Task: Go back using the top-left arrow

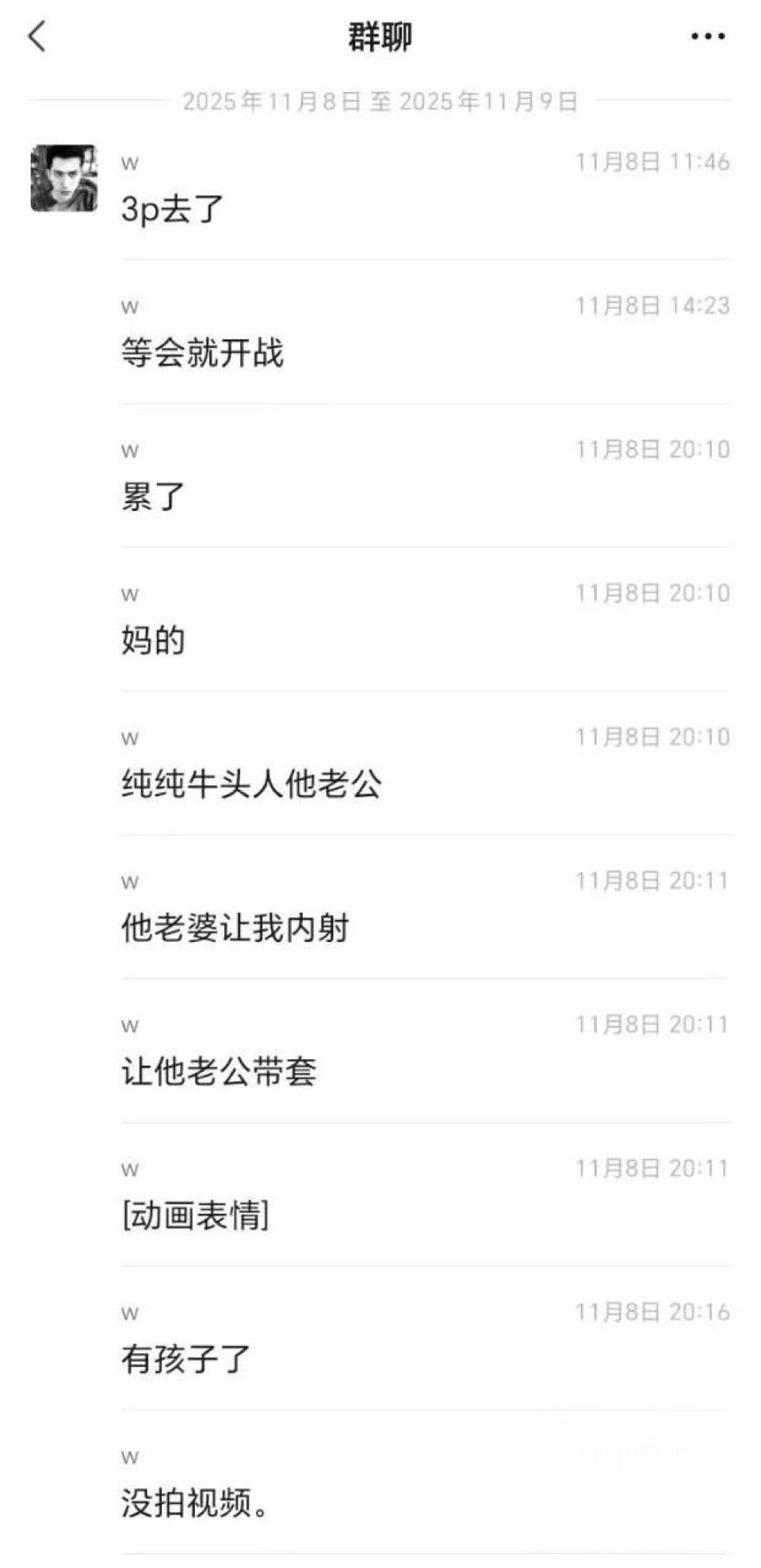Action: tap(36, 36)
